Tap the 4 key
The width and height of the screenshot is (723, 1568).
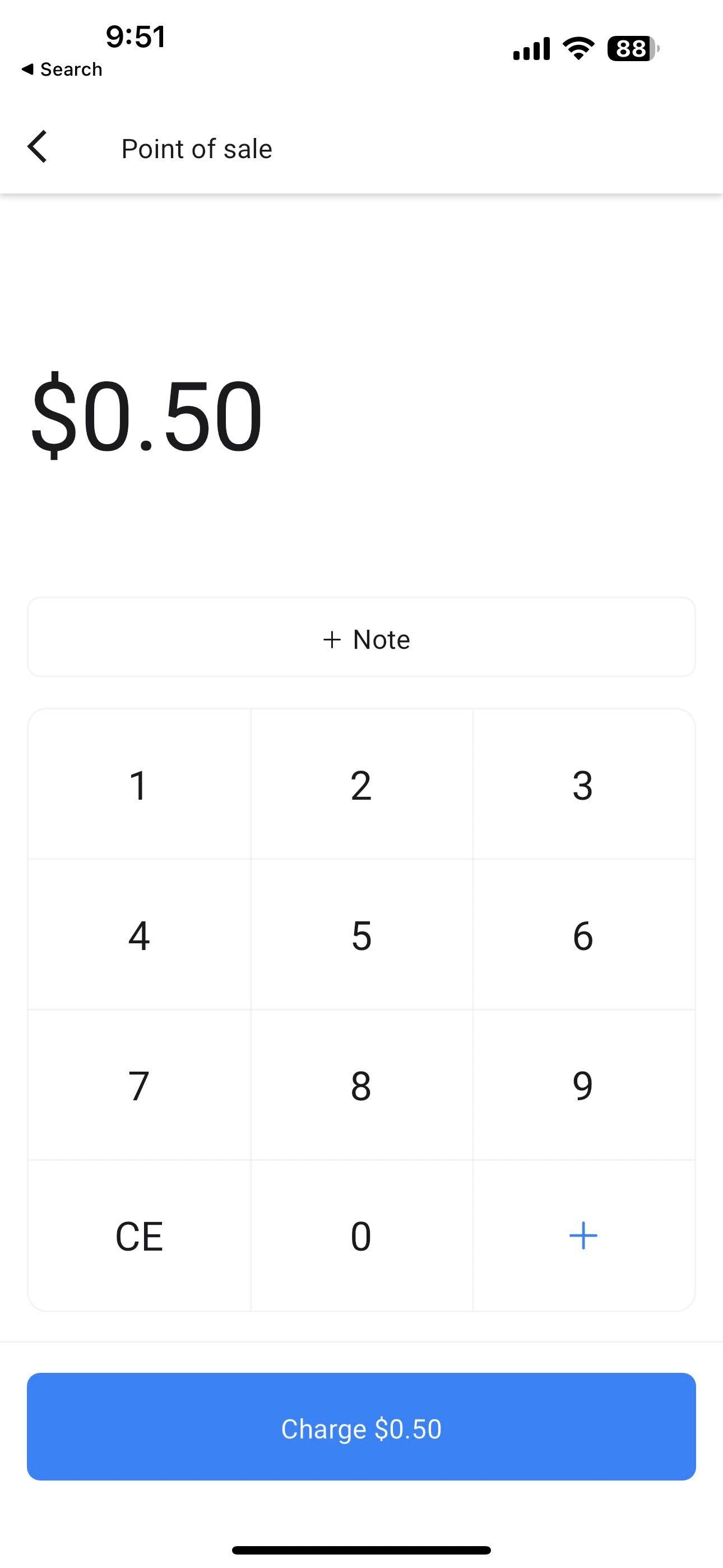pyautogui.click(x=139, y=935)
